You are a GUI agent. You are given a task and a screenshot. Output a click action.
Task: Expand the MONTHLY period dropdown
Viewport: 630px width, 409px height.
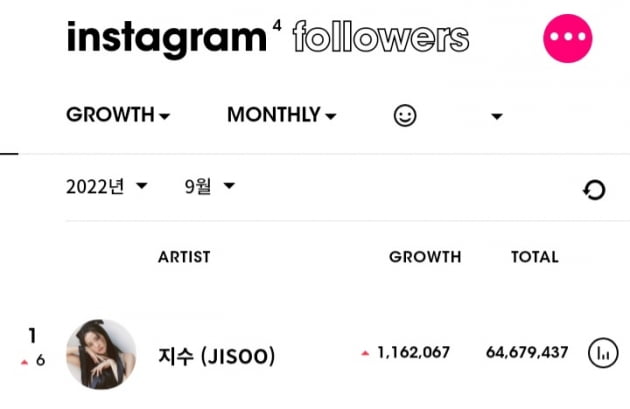(281, 115)
